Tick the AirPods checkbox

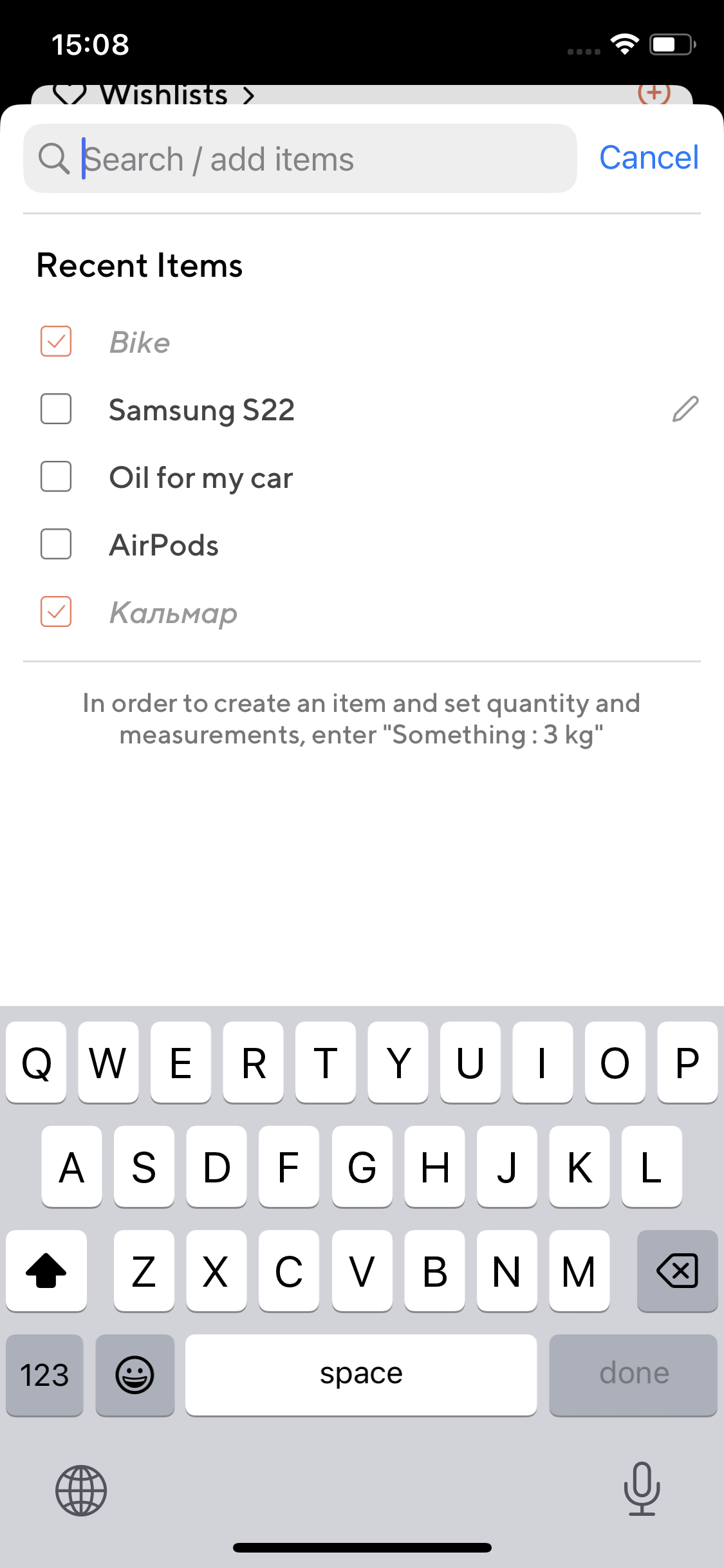(x=56, y=545)
